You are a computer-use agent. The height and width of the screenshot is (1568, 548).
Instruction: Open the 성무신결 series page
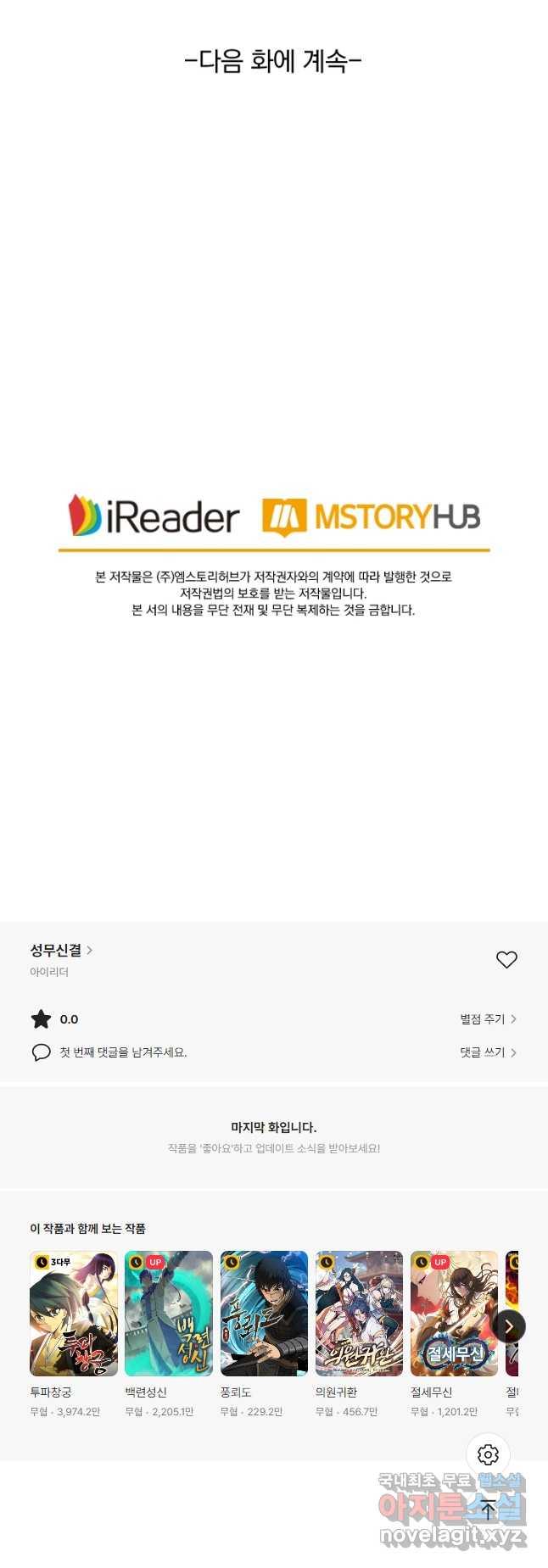(x=61, y=951)
